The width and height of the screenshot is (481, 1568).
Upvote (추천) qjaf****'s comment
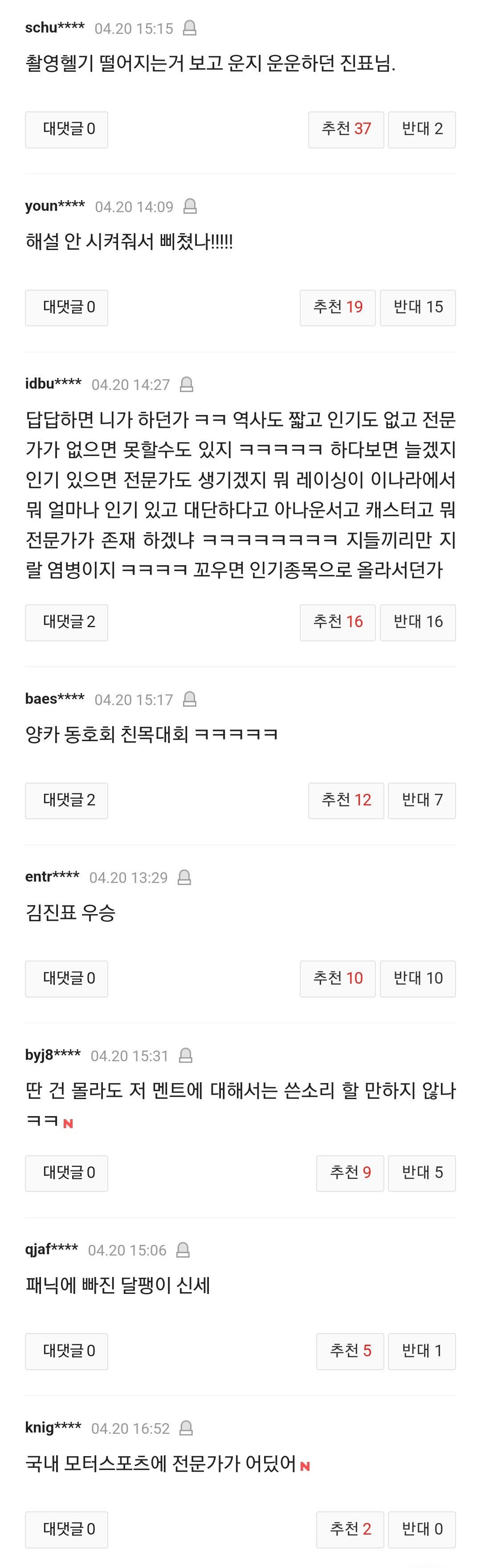point(350,1350)
